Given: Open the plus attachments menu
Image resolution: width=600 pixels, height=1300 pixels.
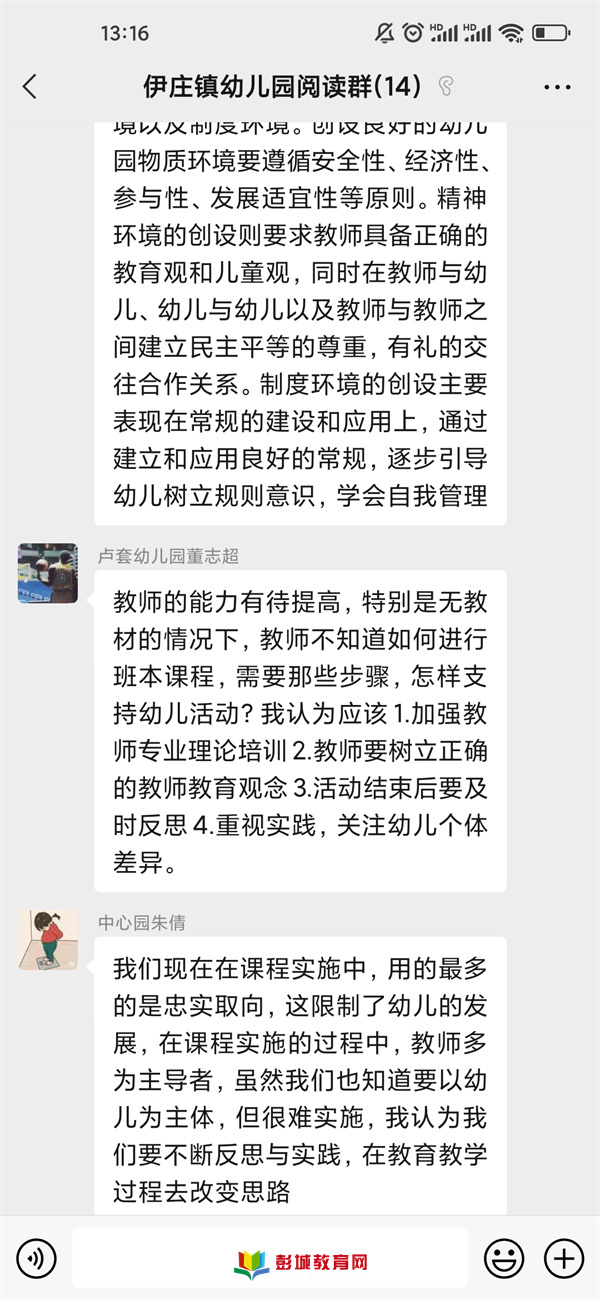Looking at the screenshot, I should coord(564,1257).
